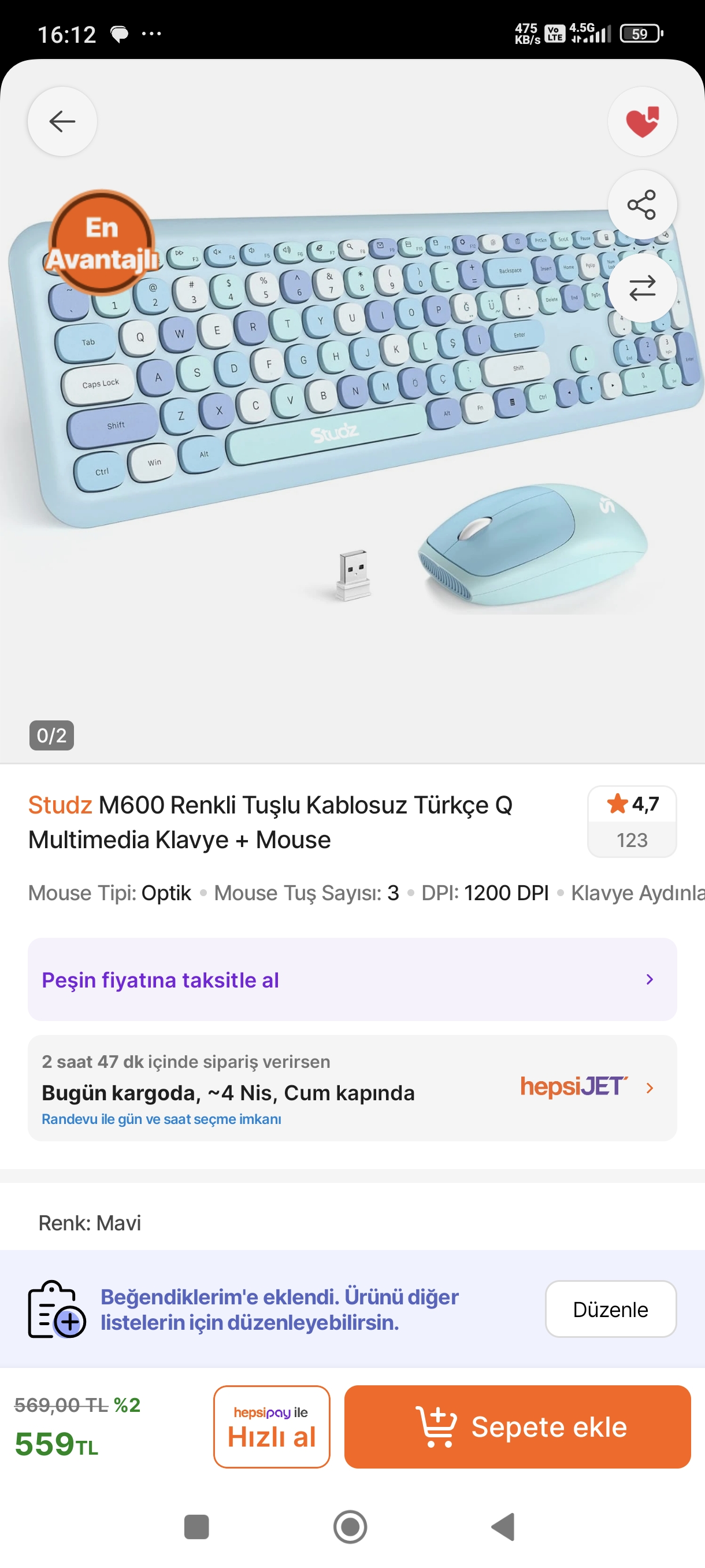
Task: Go to the system home screen
Action: tap(350, 1526)
